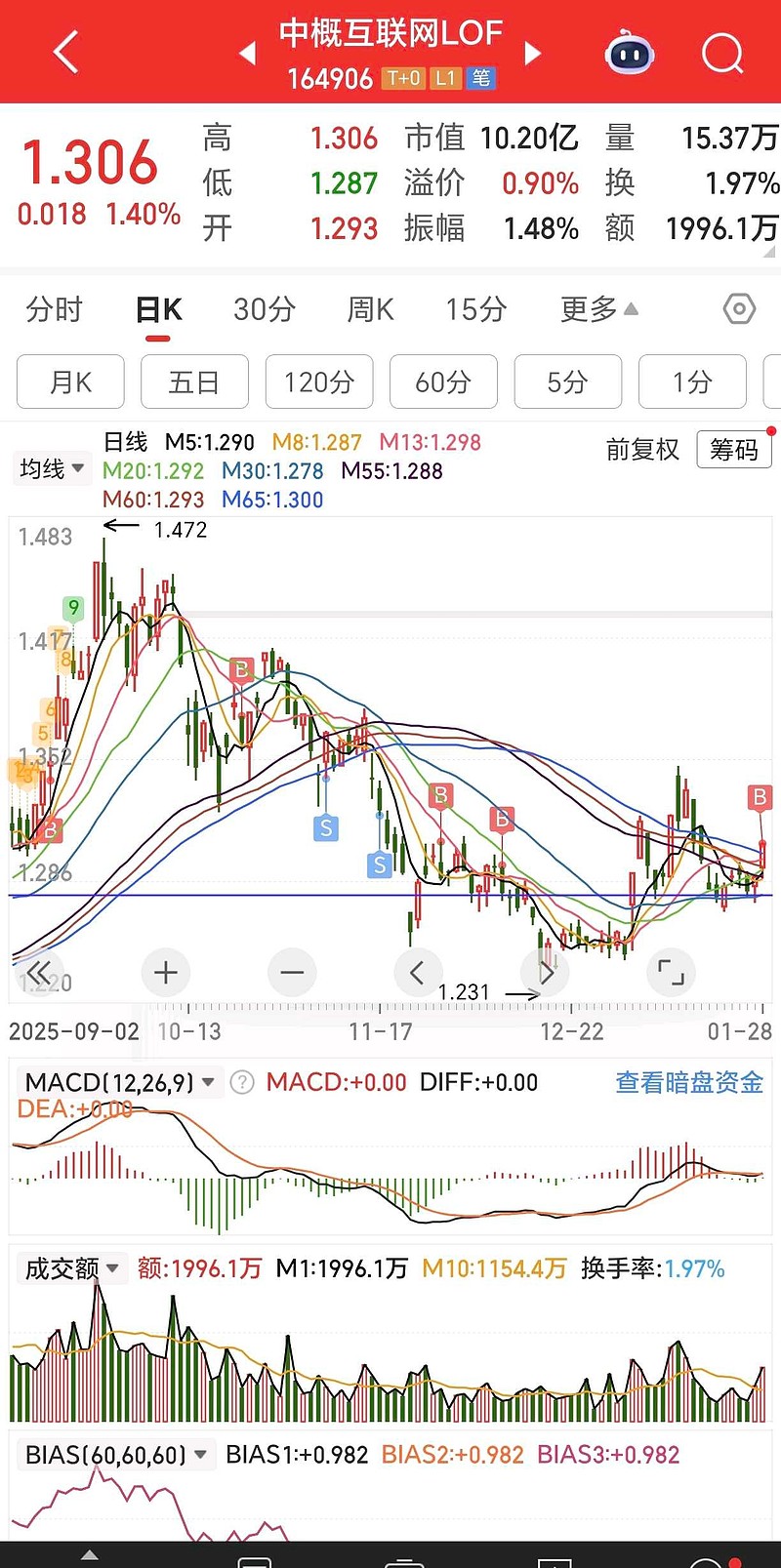Switch to the 分时 intraday tab
The image size is (781, 1568).
point(54,308)
